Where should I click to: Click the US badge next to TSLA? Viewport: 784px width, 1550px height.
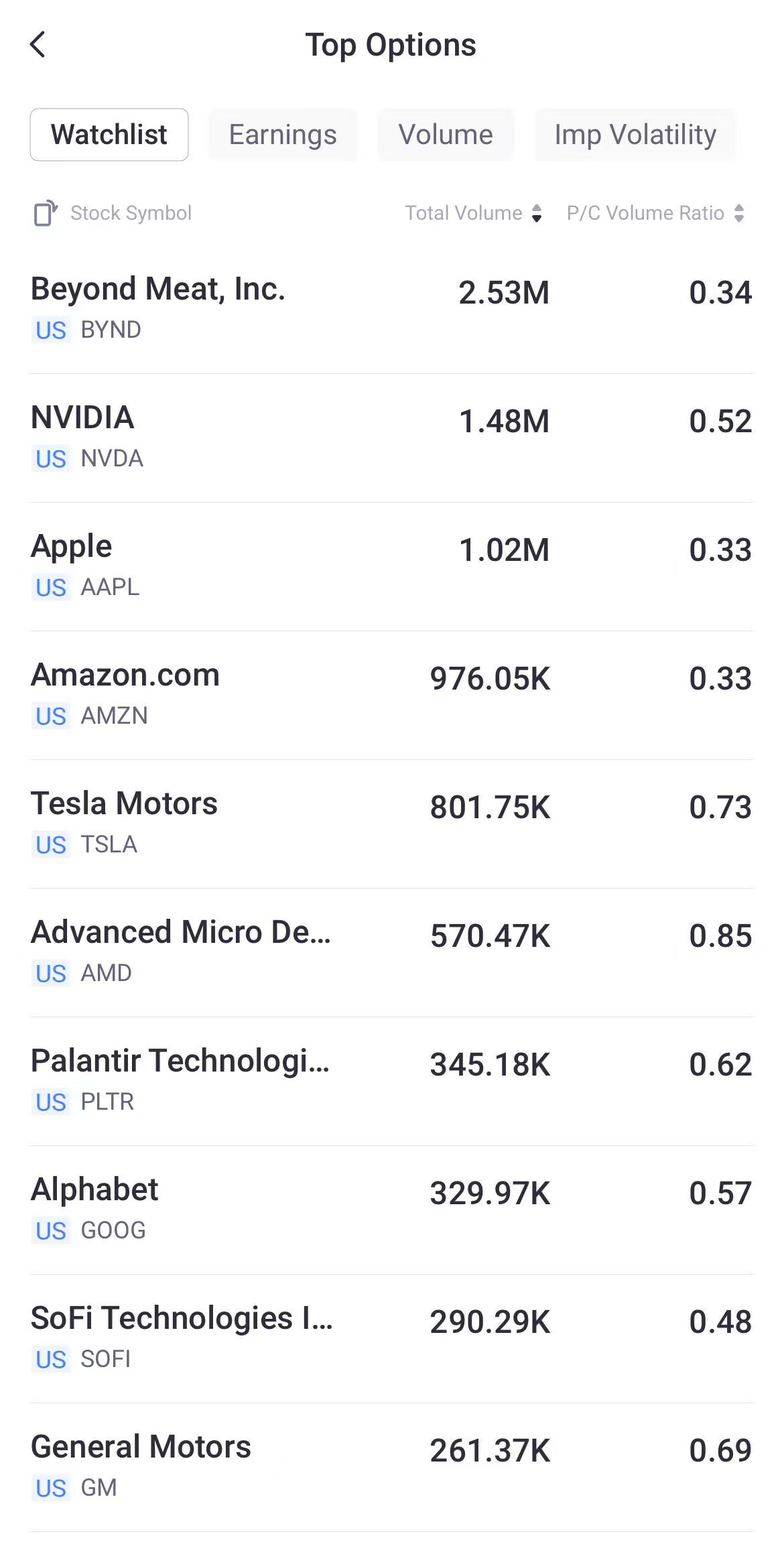pyautogui.click(x=50, y=844)
